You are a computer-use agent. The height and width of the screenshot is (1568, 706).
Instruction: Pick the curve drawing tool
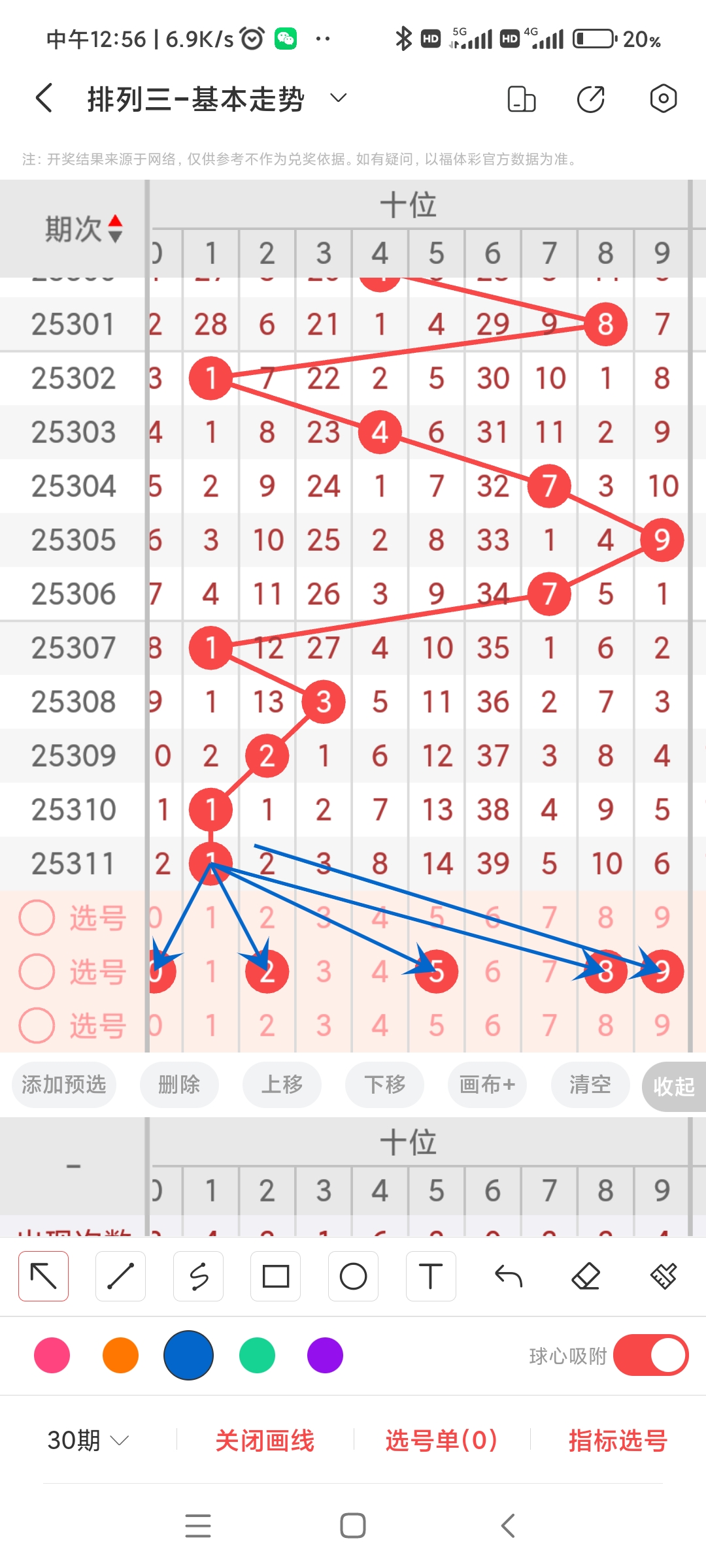tap(198, 1275)
